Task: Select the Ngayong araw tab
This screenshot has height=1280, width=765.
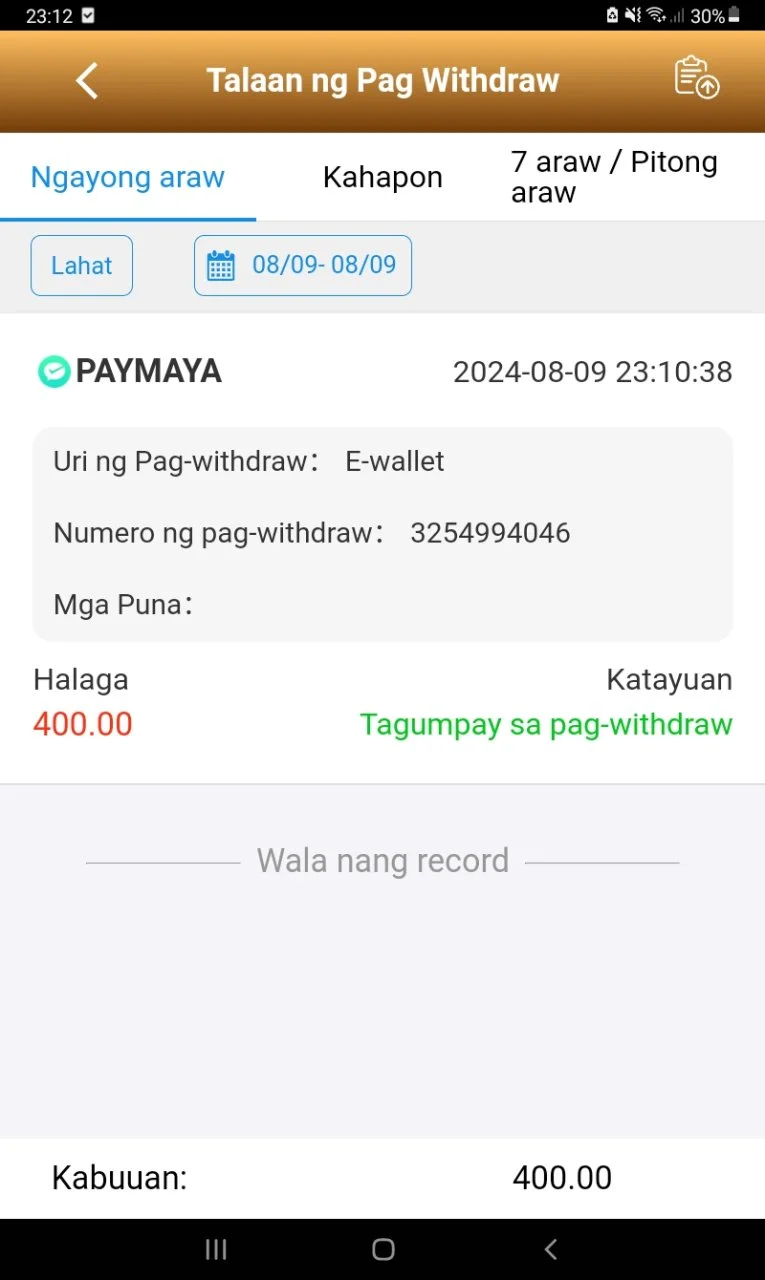Action: pyautogui.click(x=128, y=177)
